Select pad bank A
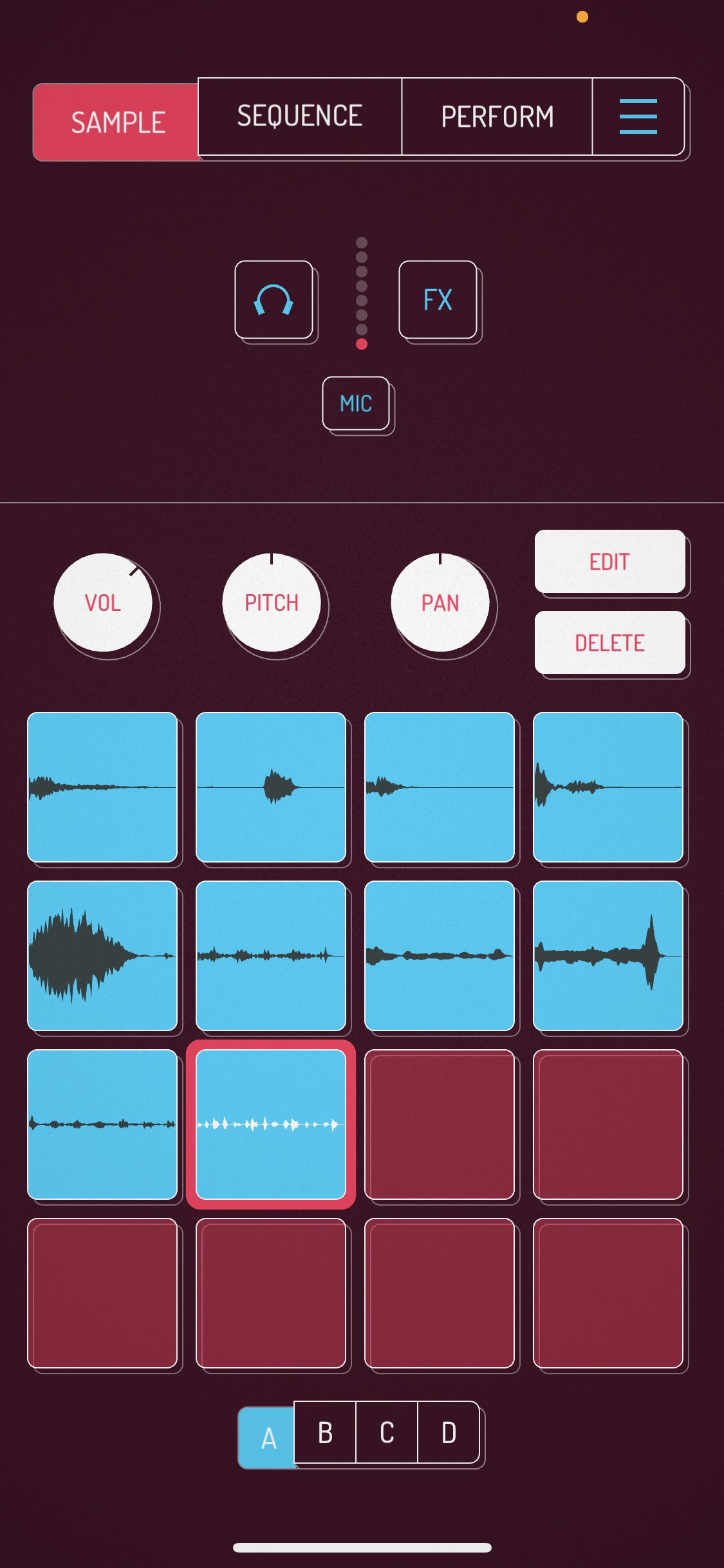Image resolution: width=724 pixels, height=1568 pixels. [x=268, y=1437]
